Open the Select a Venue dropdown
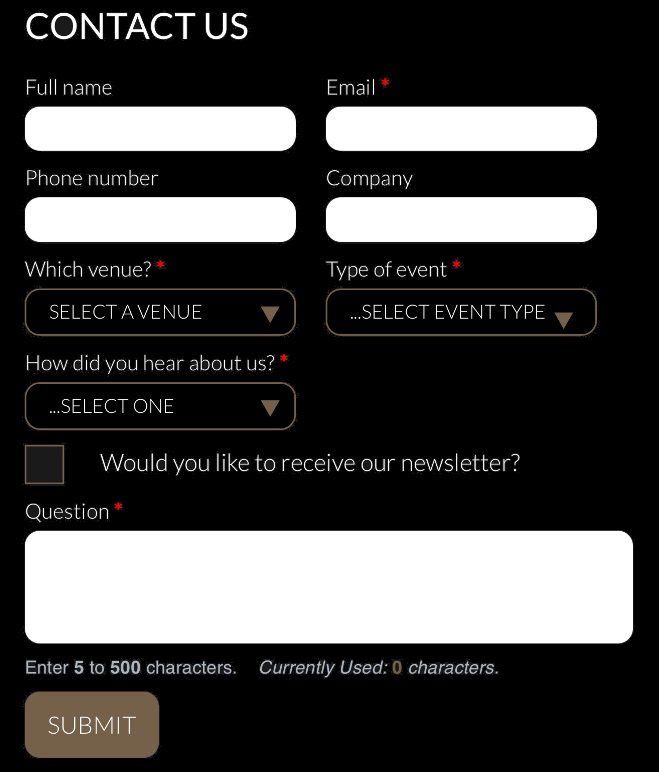 pyautogui.click(x=160, y=312)
